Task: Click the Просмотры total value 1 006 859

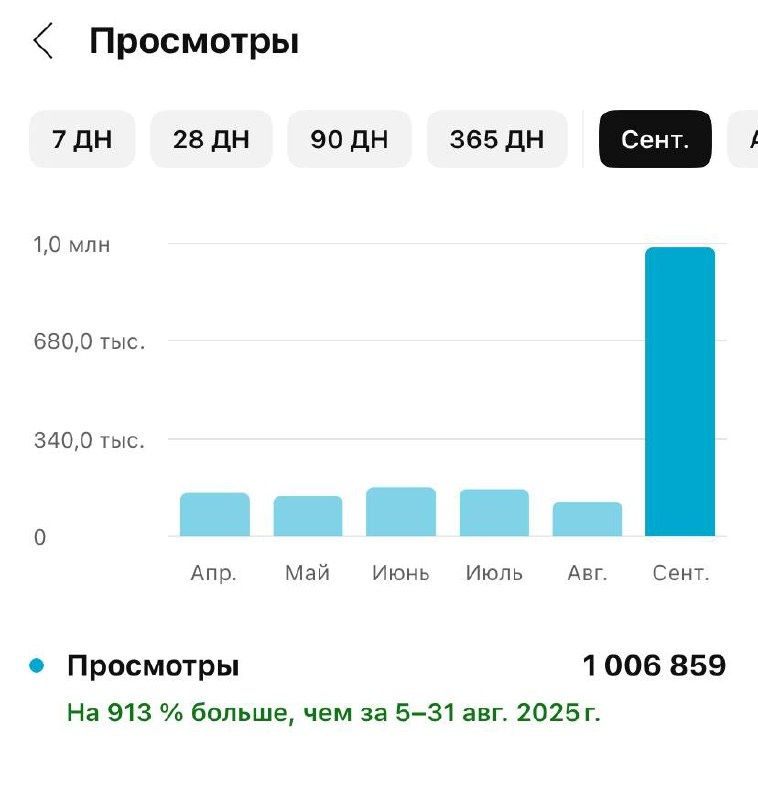Action: click(656, 664)
